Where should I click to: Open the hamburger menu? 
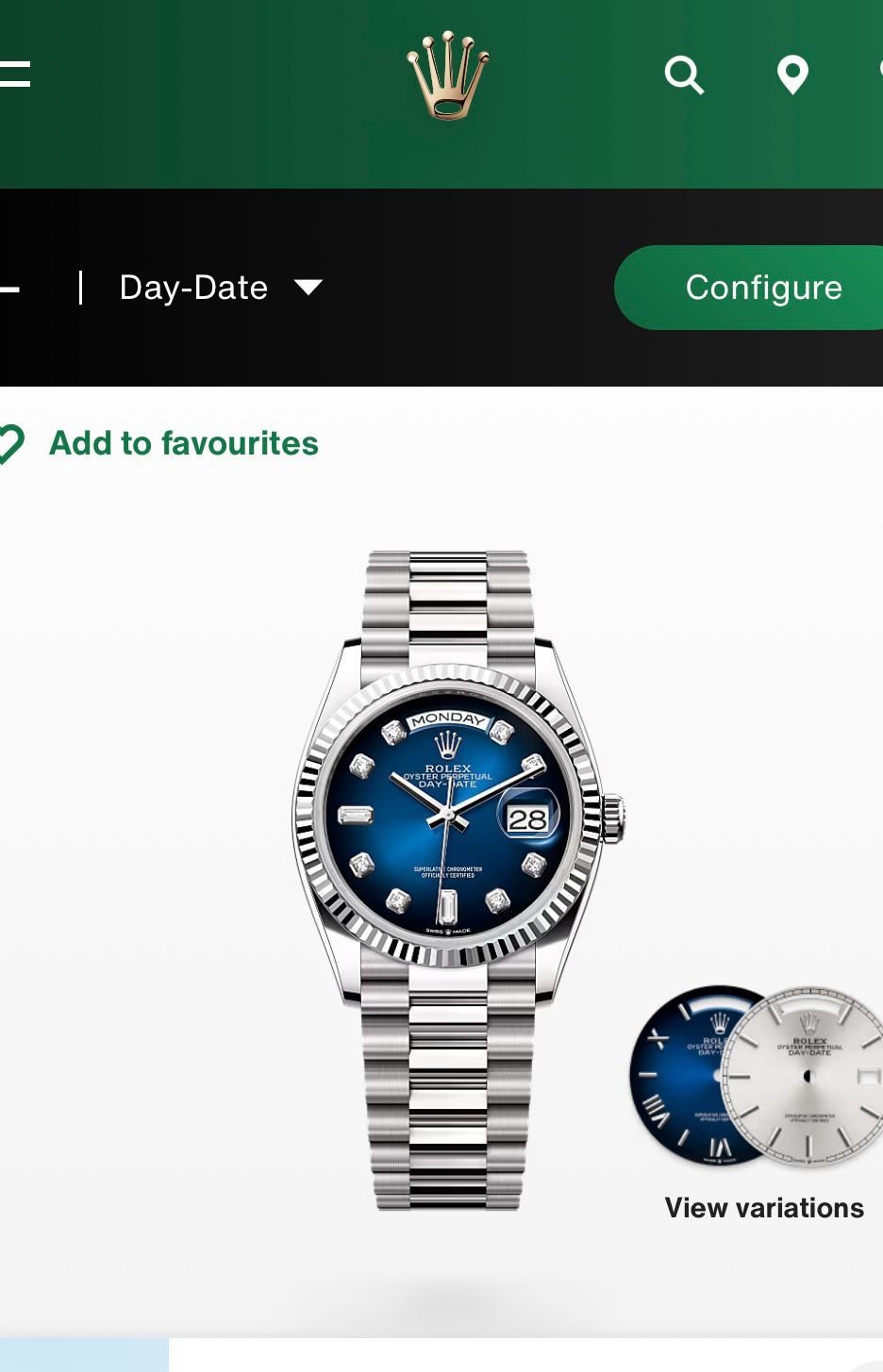(13, 74)
